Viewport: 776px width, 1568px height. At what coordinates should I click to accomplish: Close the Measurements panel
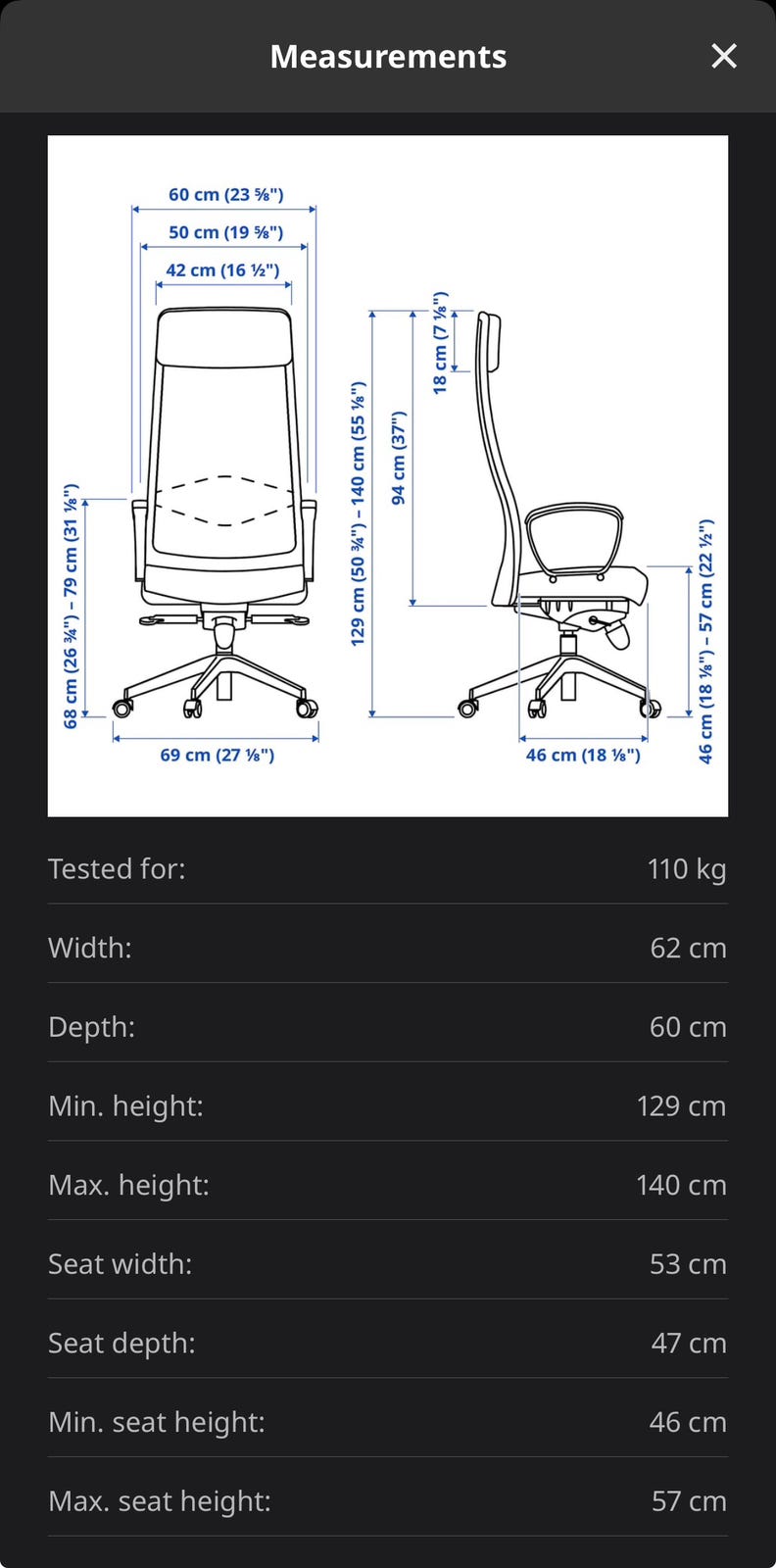coord(723,56)
